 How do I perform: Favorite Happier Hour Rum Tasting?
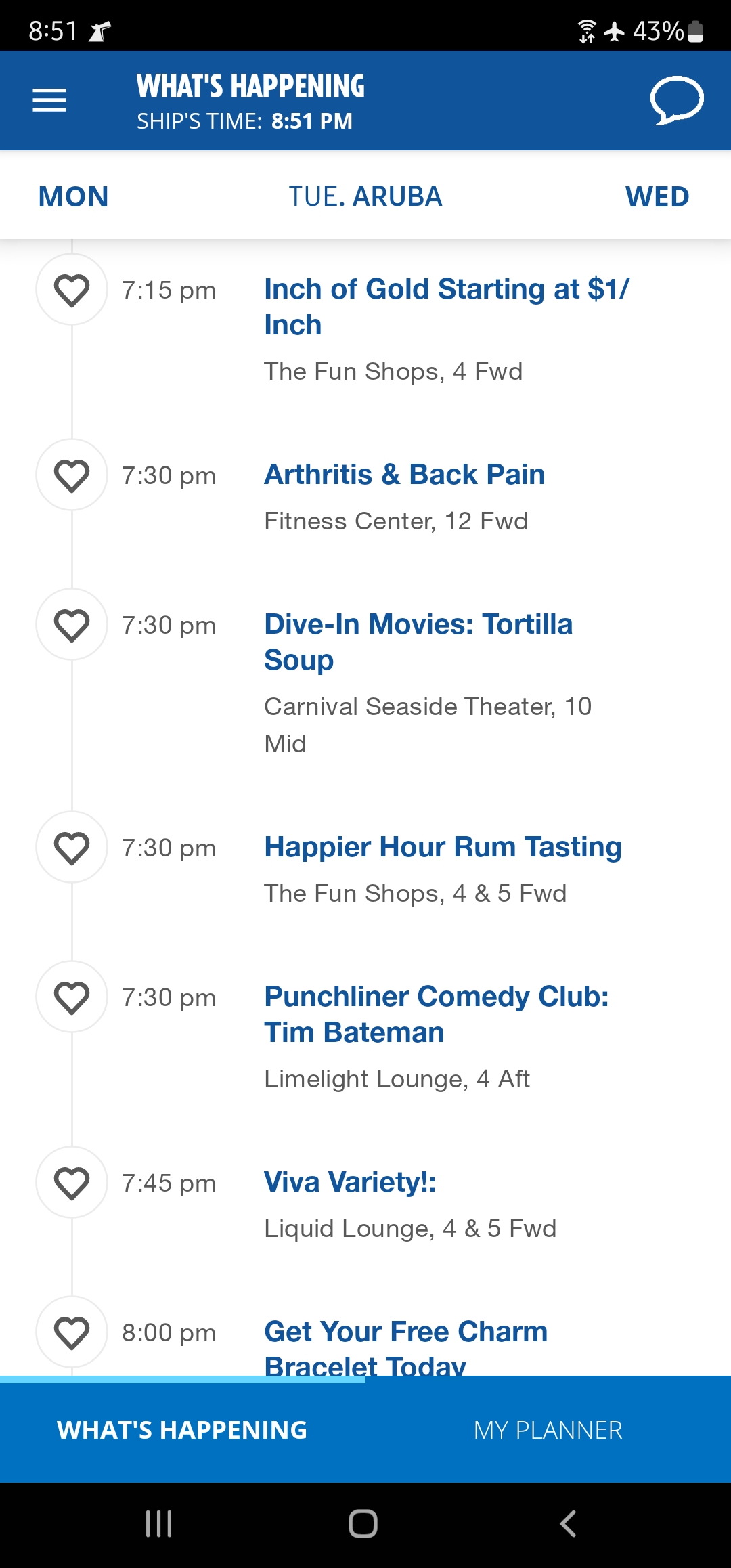72,848
